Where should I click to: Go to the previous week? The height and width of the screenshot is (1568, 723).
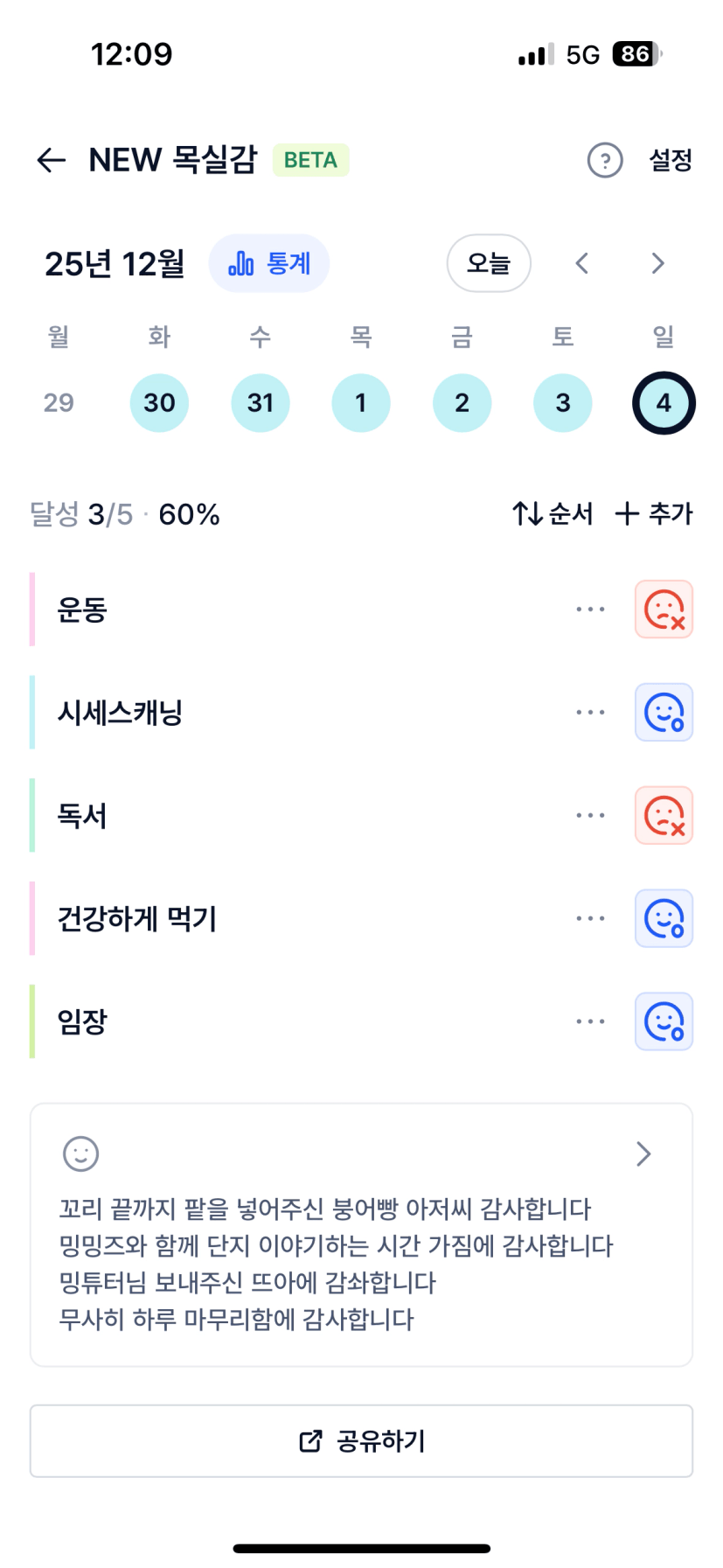(x=582, y=263)
